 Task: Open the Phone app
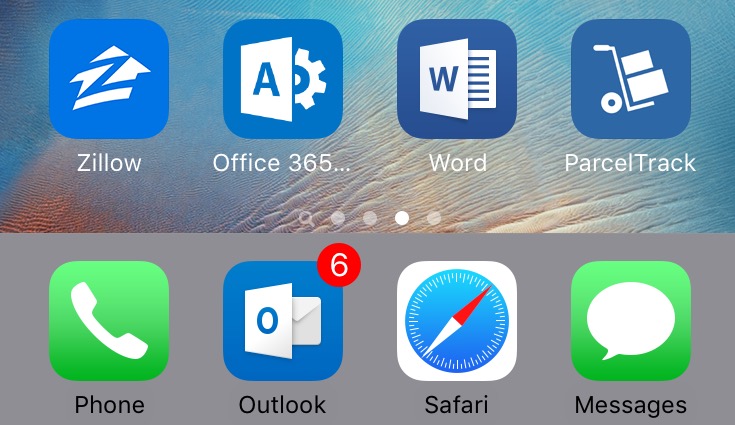tap(109, 321)
